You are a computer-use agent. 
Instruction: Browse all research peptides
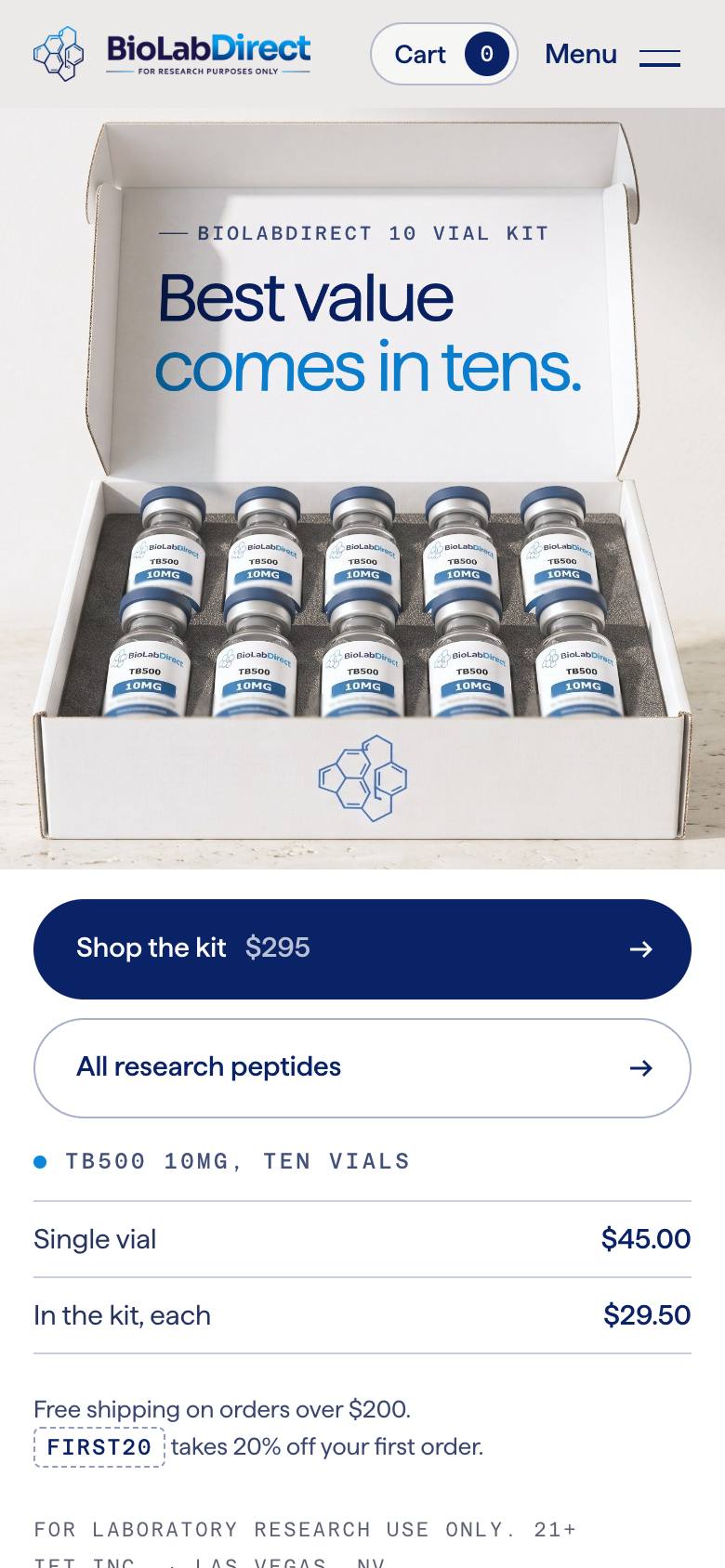[x=362, y=1067]
